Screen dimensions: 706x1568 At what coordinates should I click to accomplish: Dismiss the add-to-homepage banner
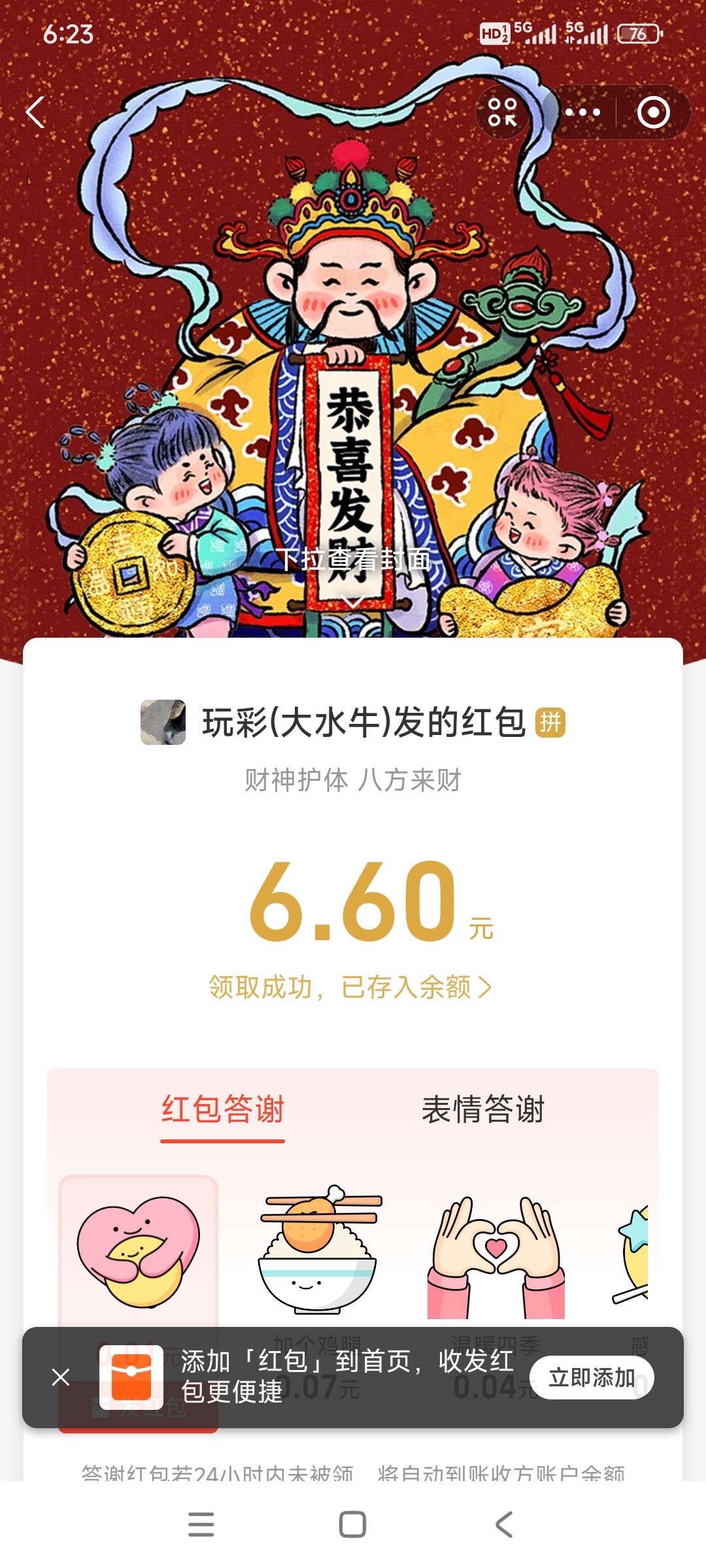pos(61,1377)
